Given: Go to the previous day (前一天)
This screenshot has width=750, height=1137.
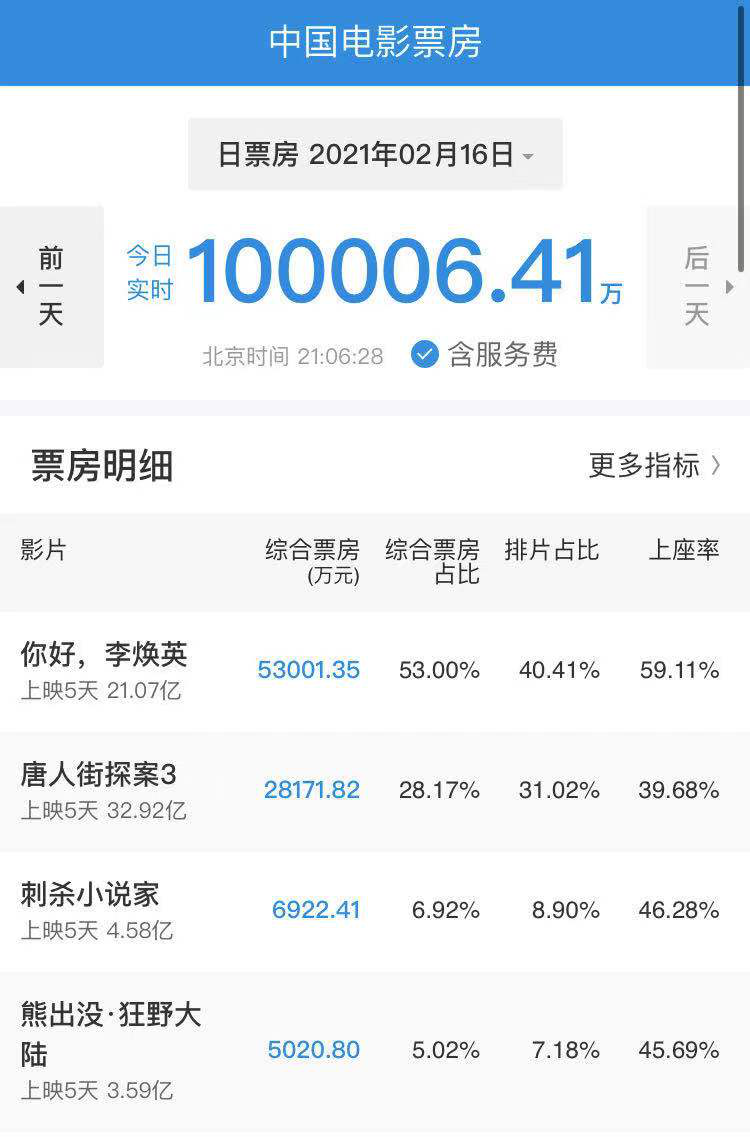Looking at the screenshot, I should point(50,287).
